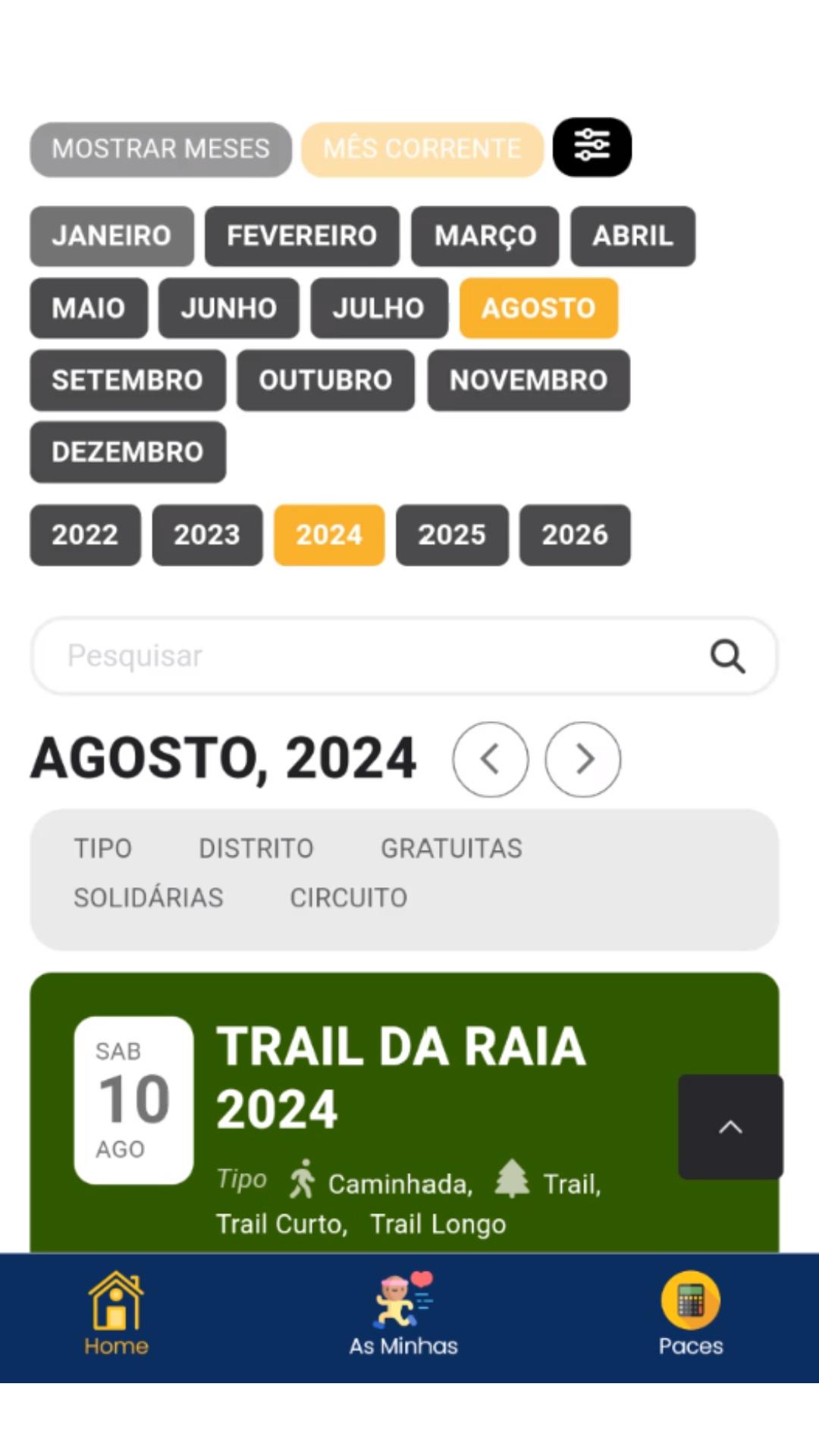Open the Distrito filter
The image size is (819, 1456).
(x=256, y=848)
